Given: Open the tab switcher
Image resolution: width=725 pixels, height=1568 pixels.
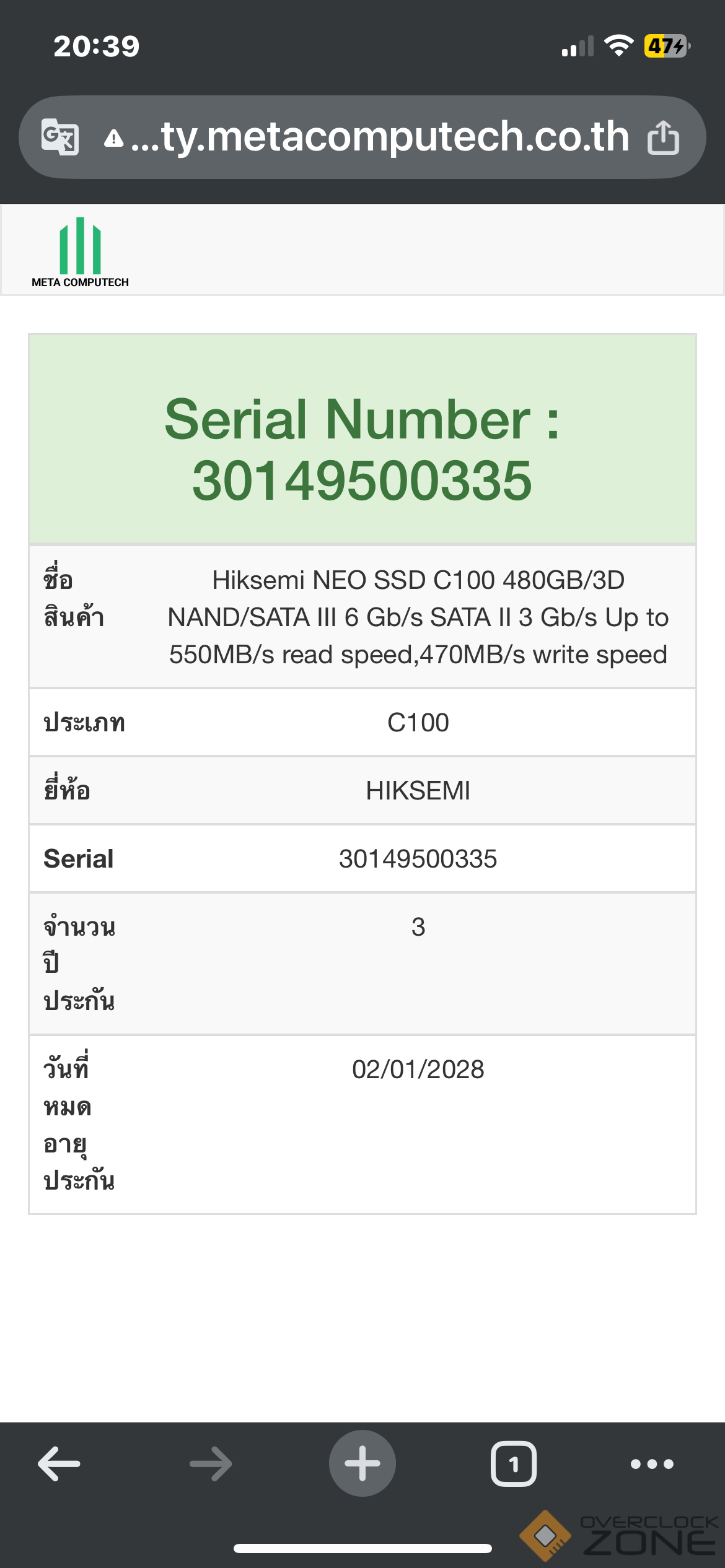Looking at the screenshot, I should point(513,1464).
